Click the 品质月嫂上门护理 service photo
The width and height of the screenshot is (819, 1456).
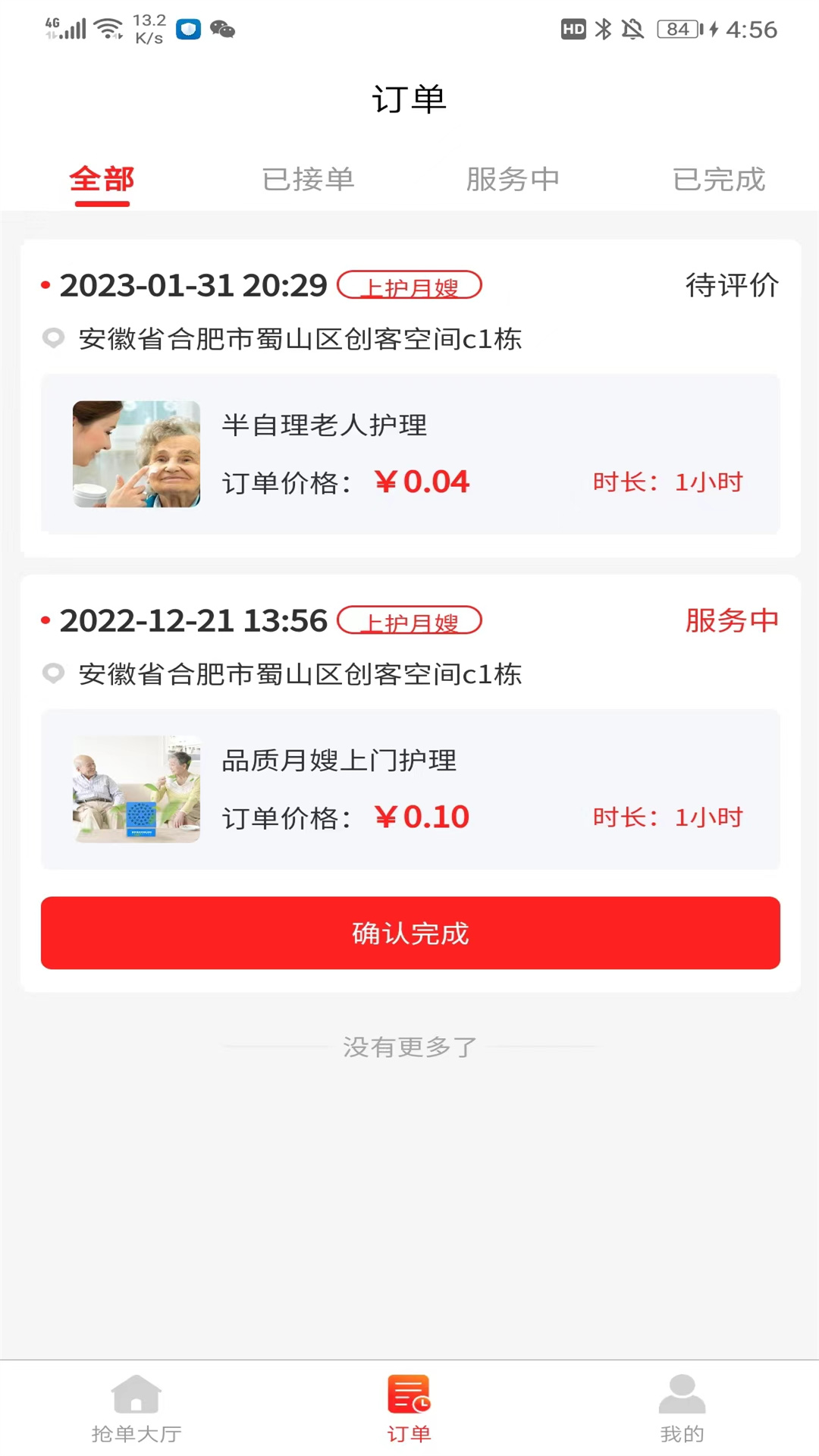[x=136, y=789]
